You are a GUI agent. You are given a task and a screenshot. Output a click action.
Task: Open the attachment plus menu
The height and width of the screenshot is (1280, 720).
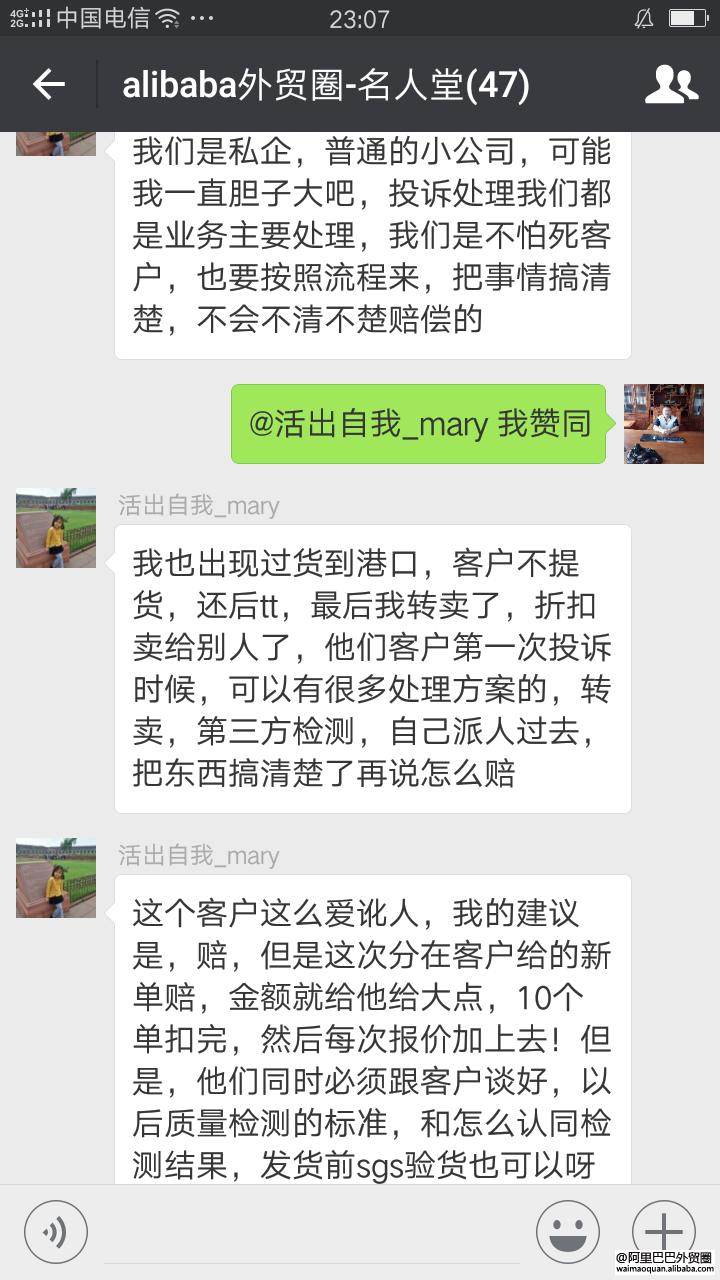pos(663,1230)
